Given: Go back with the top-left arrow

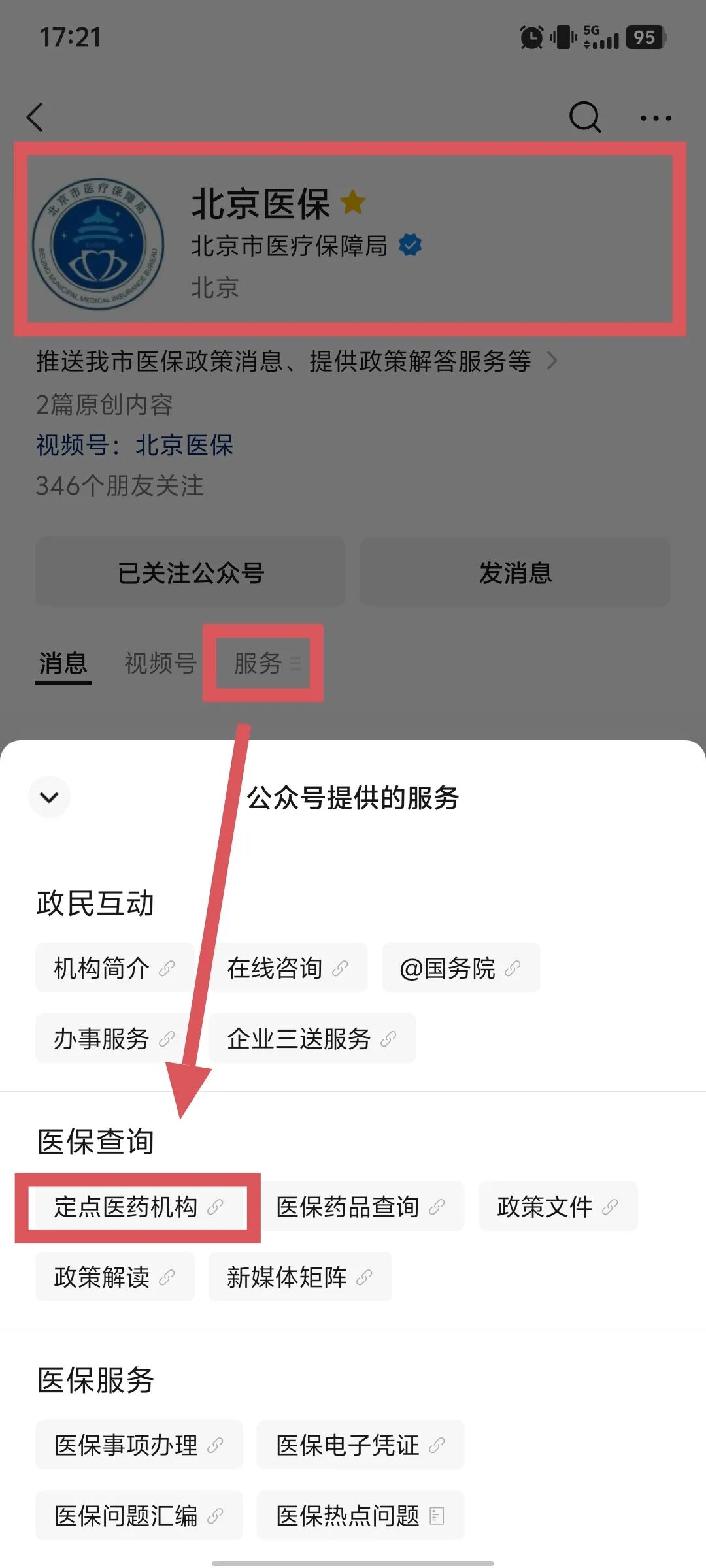Looking at the screenshot, I should tap(36, 118).
